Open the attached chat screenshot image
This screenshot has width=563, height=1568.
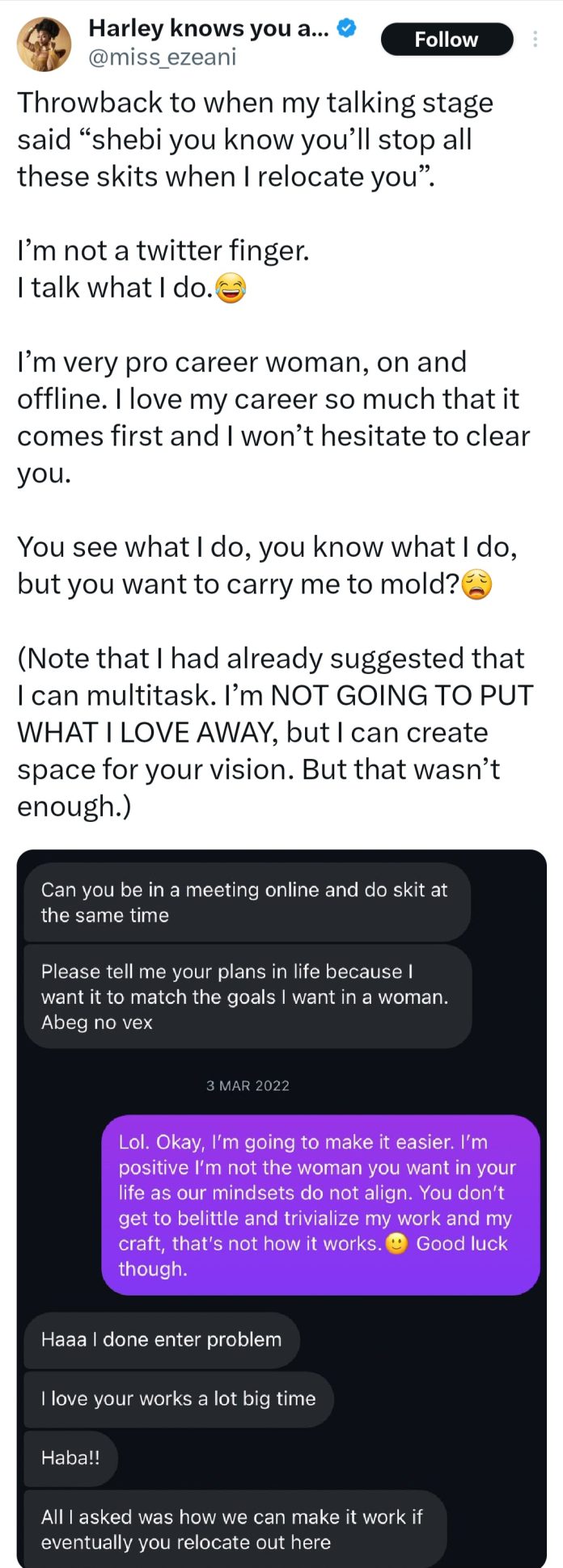tap(281, 1204)
